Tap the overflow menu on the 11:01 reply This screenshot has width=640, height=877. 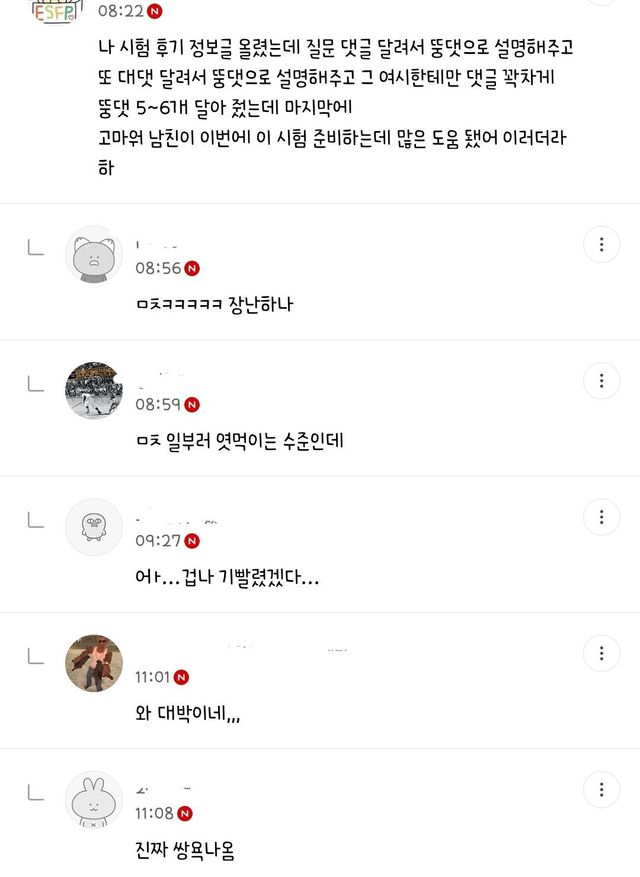[x=601, y=653]
